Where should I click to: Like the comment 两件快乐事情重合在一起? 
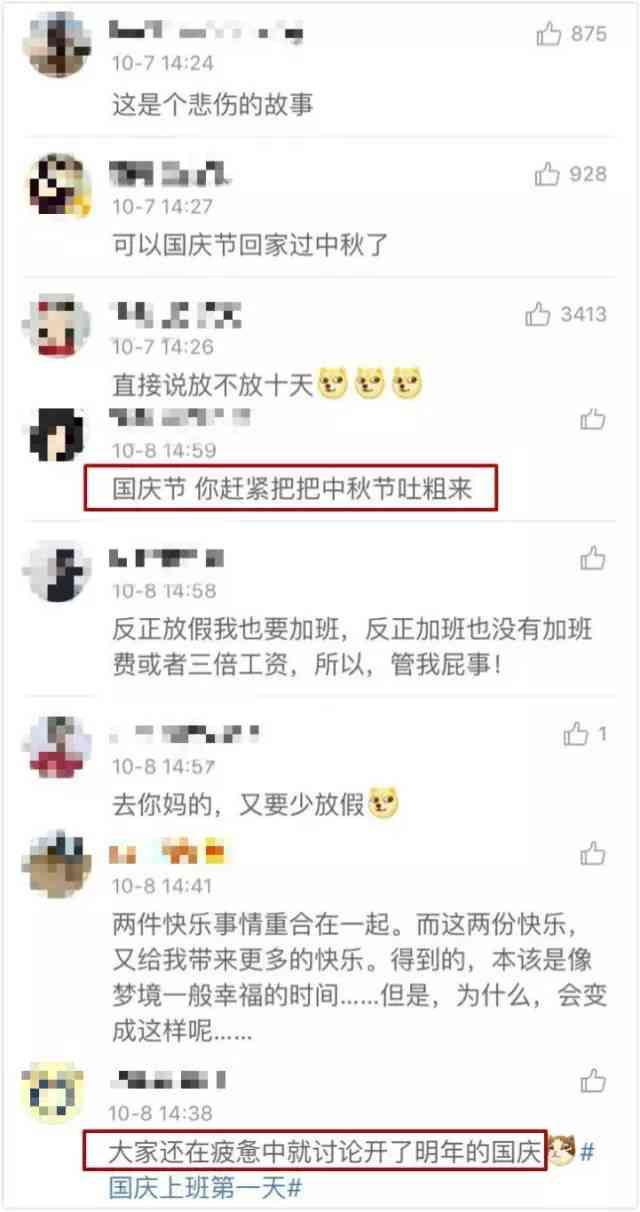(x=593, y=853)
